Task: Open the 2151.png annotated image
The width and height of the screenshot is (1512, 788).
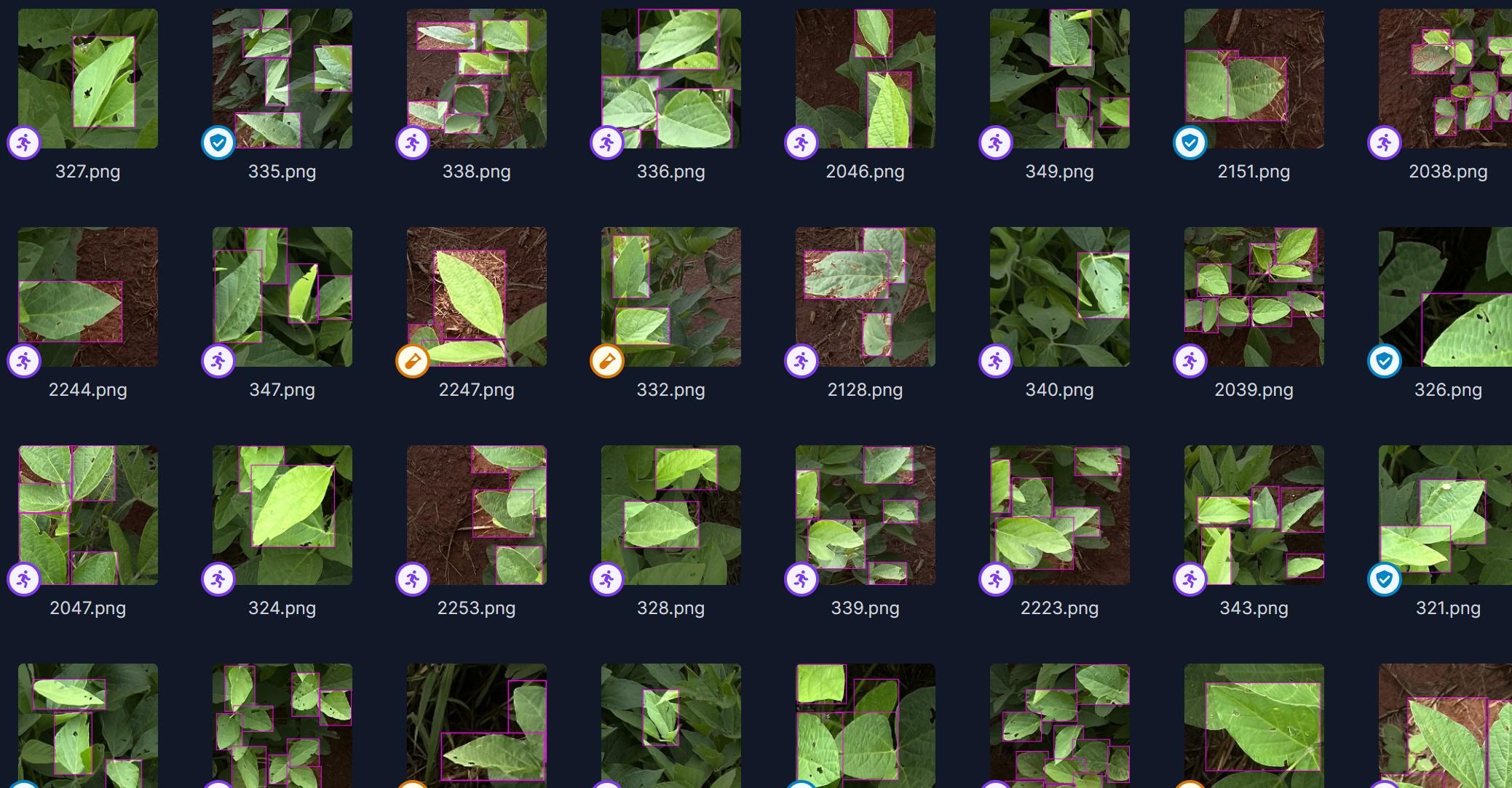Action: 1254,79
